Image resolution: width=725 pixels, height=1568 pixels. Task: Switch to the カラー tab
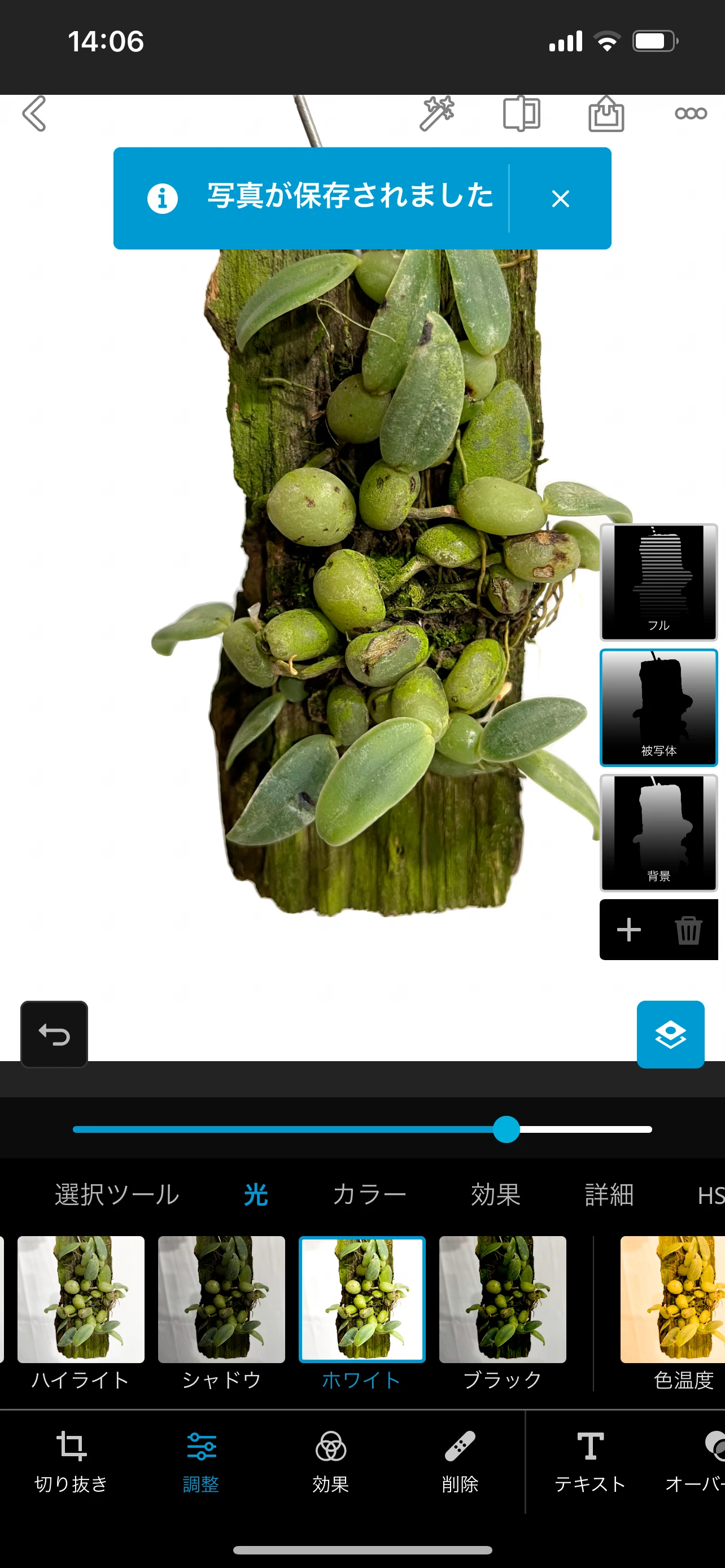[x=369, y=1194]
